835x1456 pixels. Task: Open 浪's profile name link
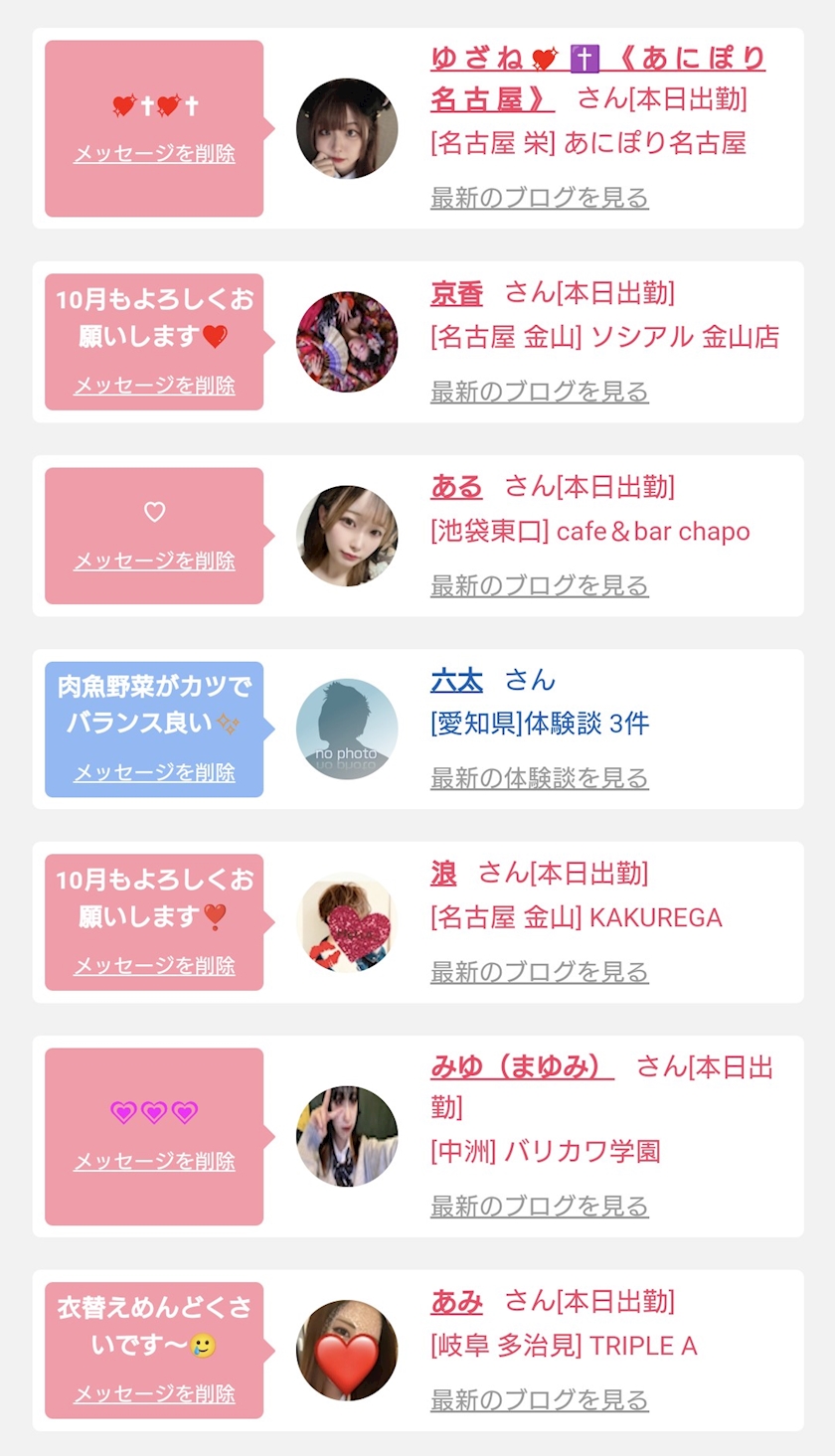(443, 874)
